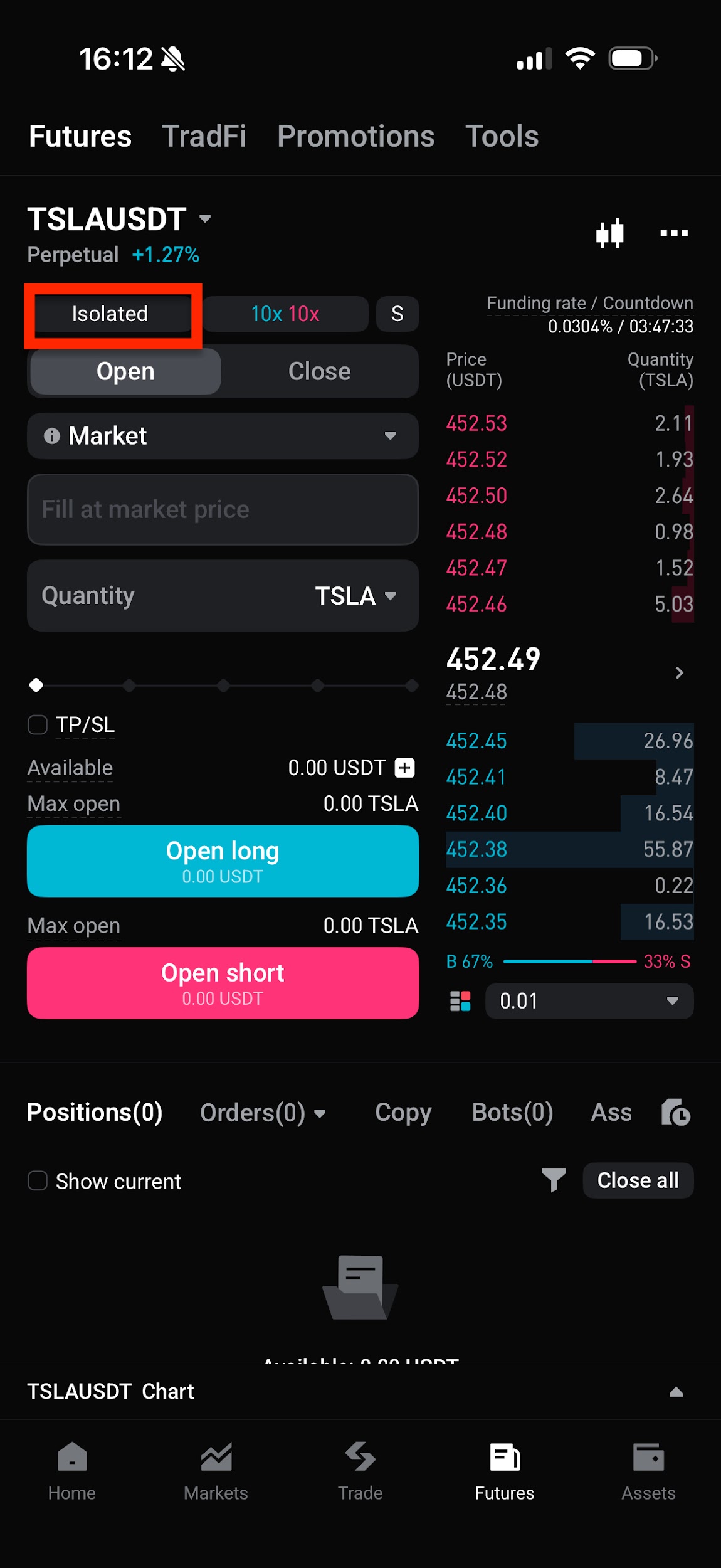This screenshot has width=721, height=1568.
Task: Click the Fill at market price field
Action: [x=223, y=509]
